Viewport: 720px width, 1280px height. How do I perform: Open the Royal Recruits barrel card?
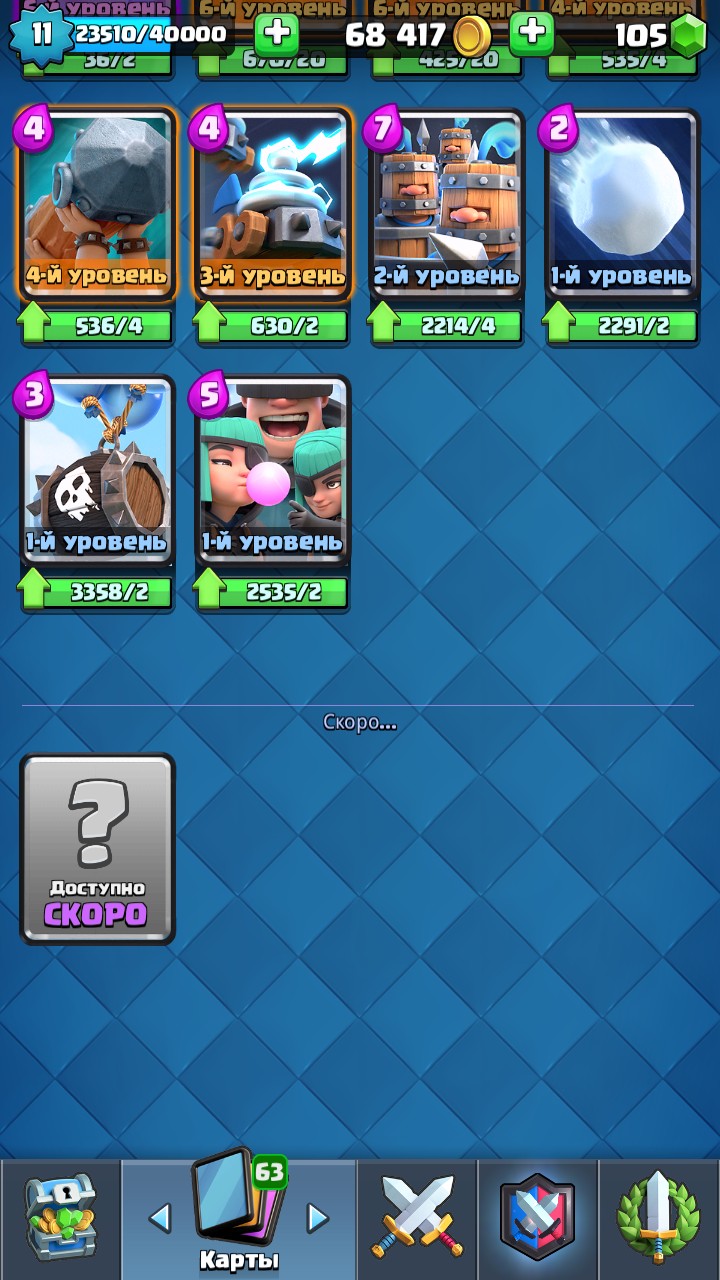pyautogui.click(x=447, y=205)
